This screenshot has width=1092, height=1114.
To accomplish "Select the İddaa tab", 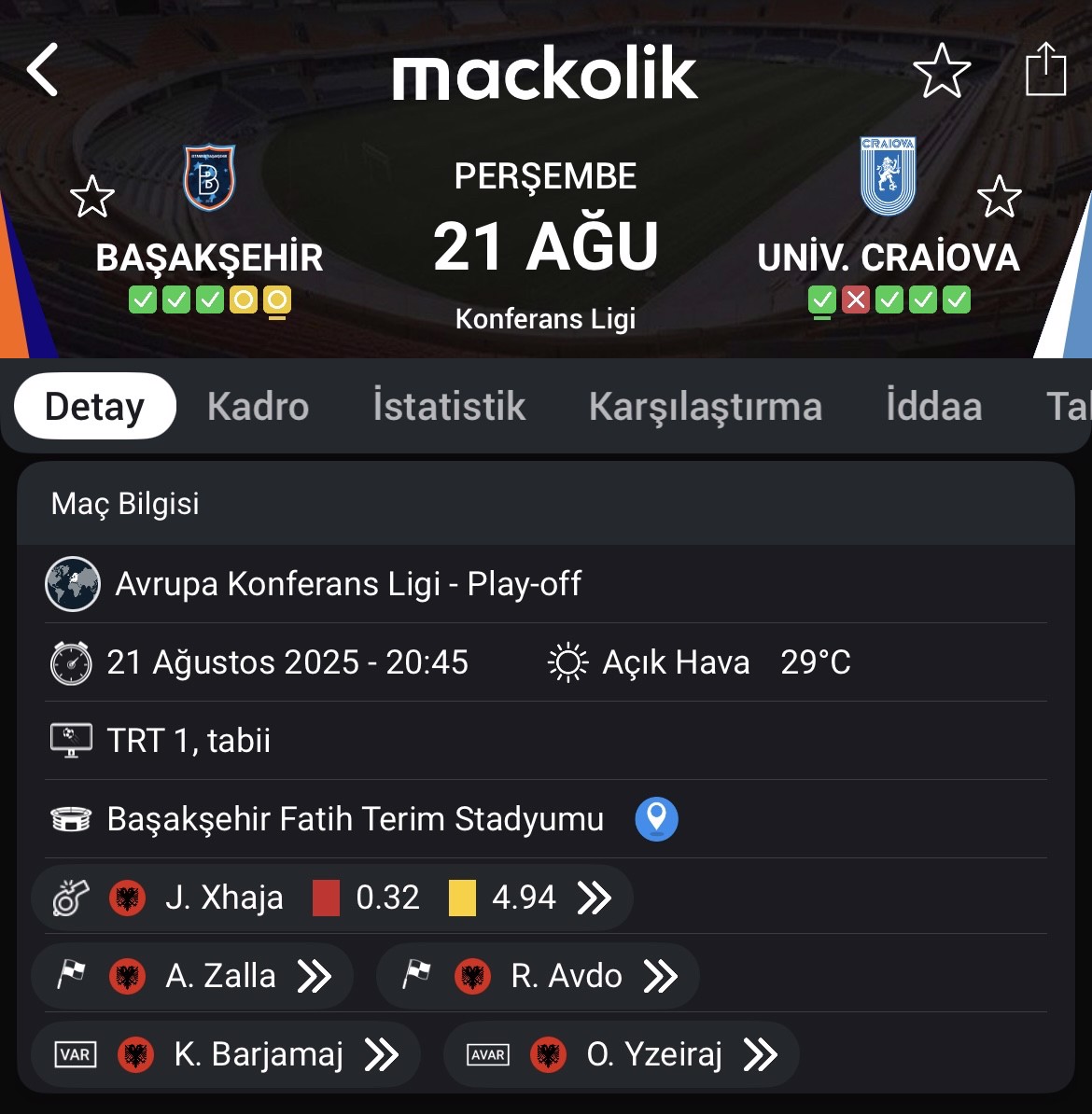I will coord(933,407).
